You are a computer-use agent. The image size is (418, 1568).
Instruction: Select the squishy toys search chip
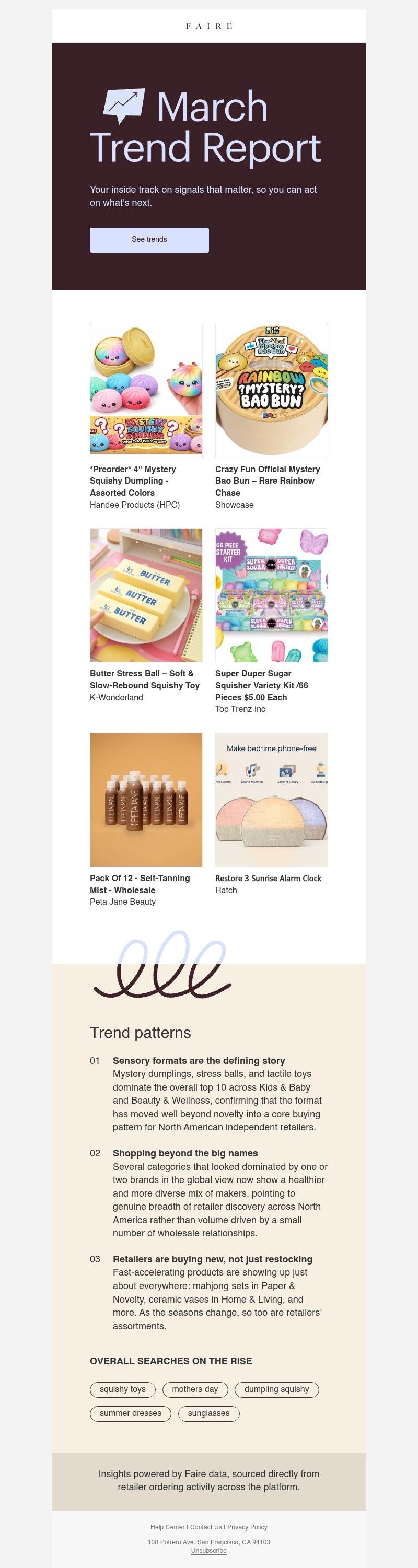pos(122,1389)
